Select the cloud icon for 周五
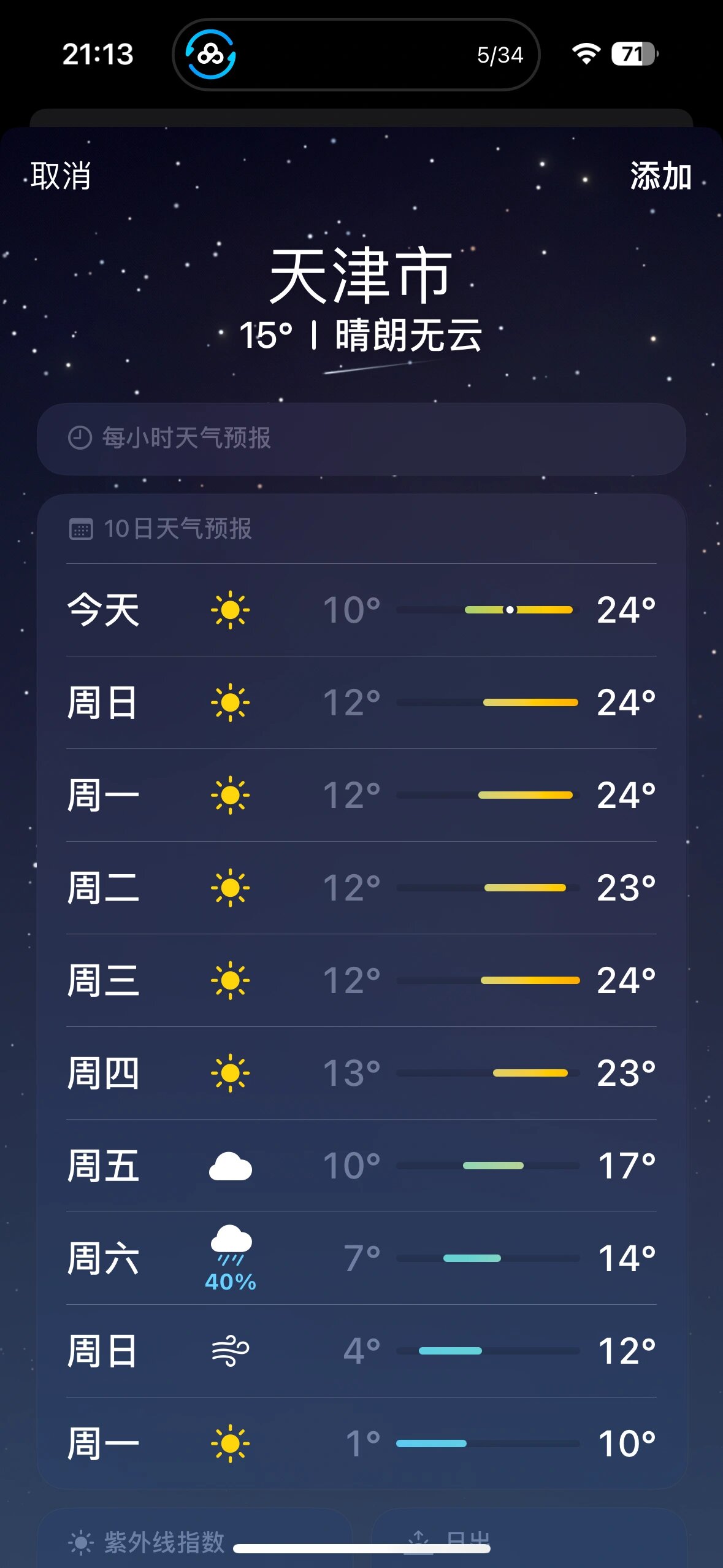 click(x=232, y=1166)
